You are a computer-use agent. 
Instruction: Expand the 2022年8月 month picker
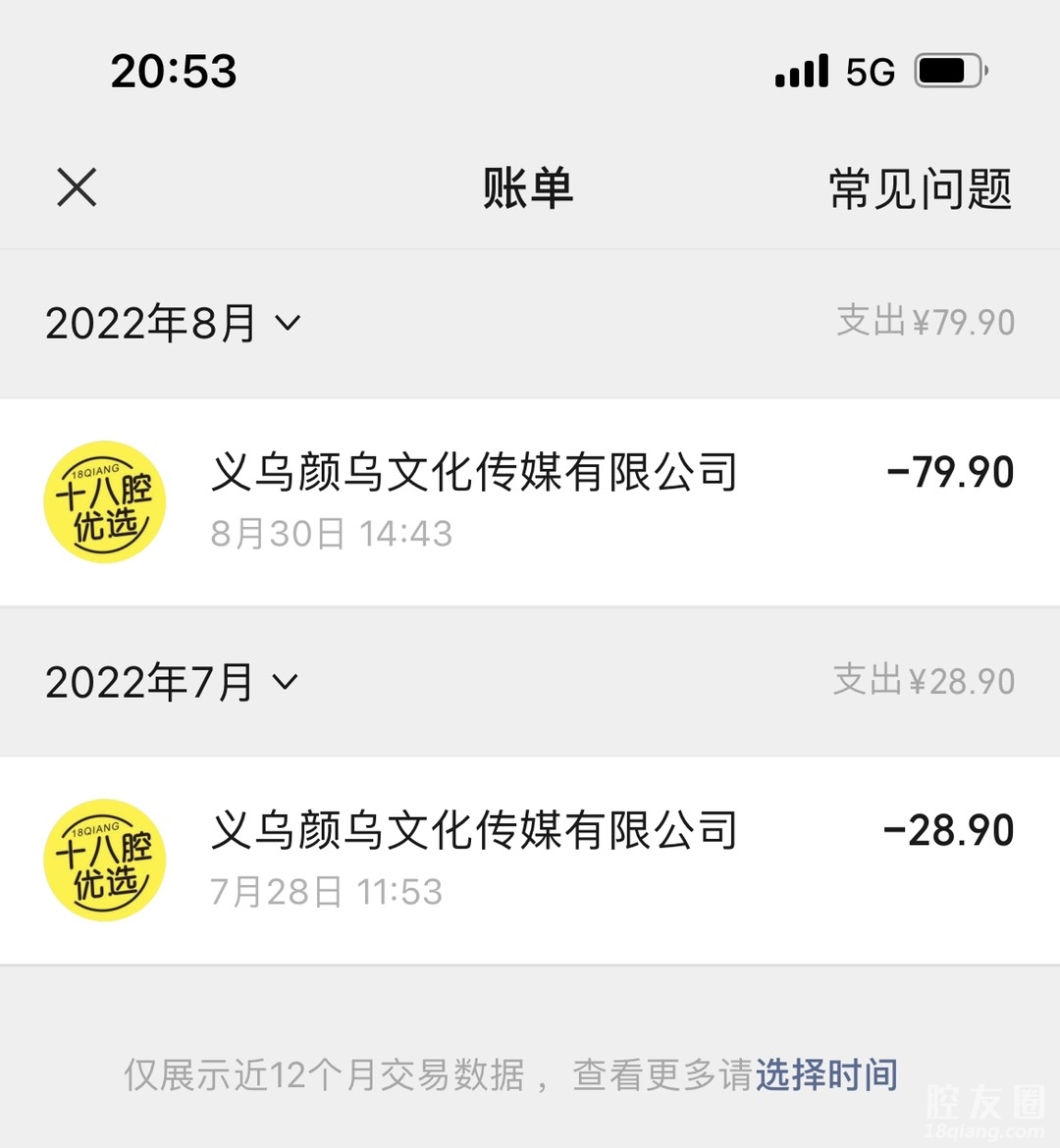173,323
